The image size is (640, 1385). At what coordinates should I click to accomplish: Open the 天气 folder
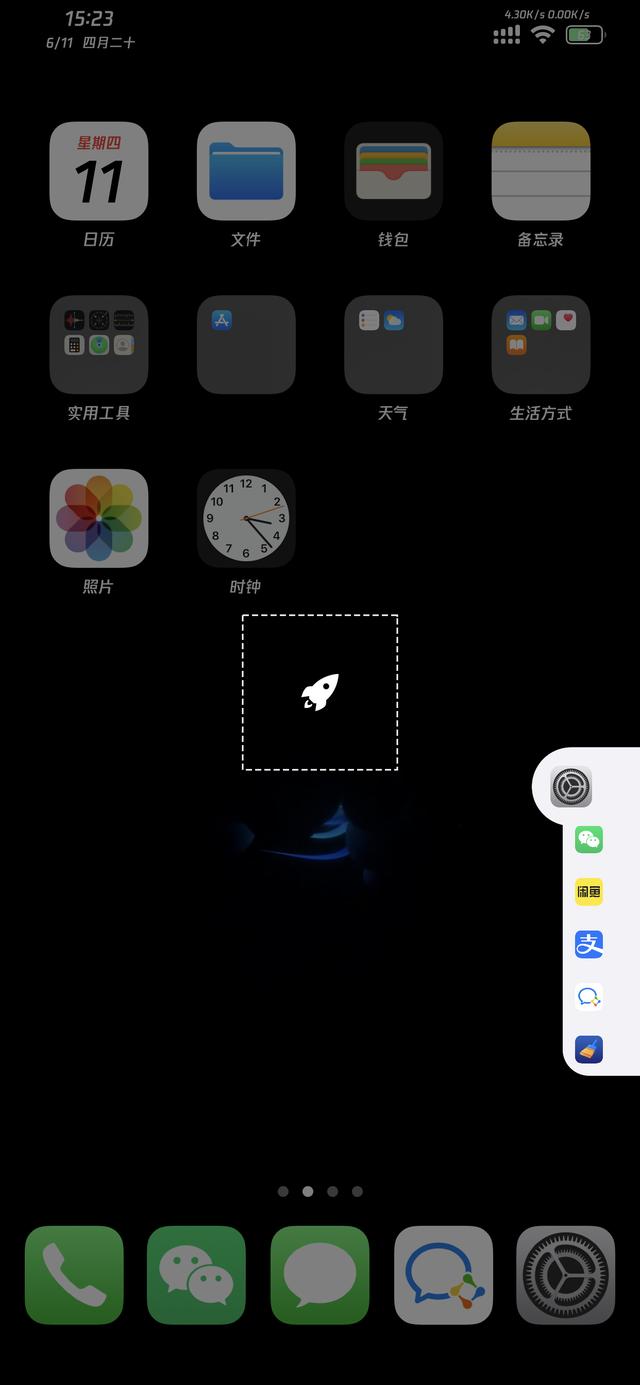[393, 345]
